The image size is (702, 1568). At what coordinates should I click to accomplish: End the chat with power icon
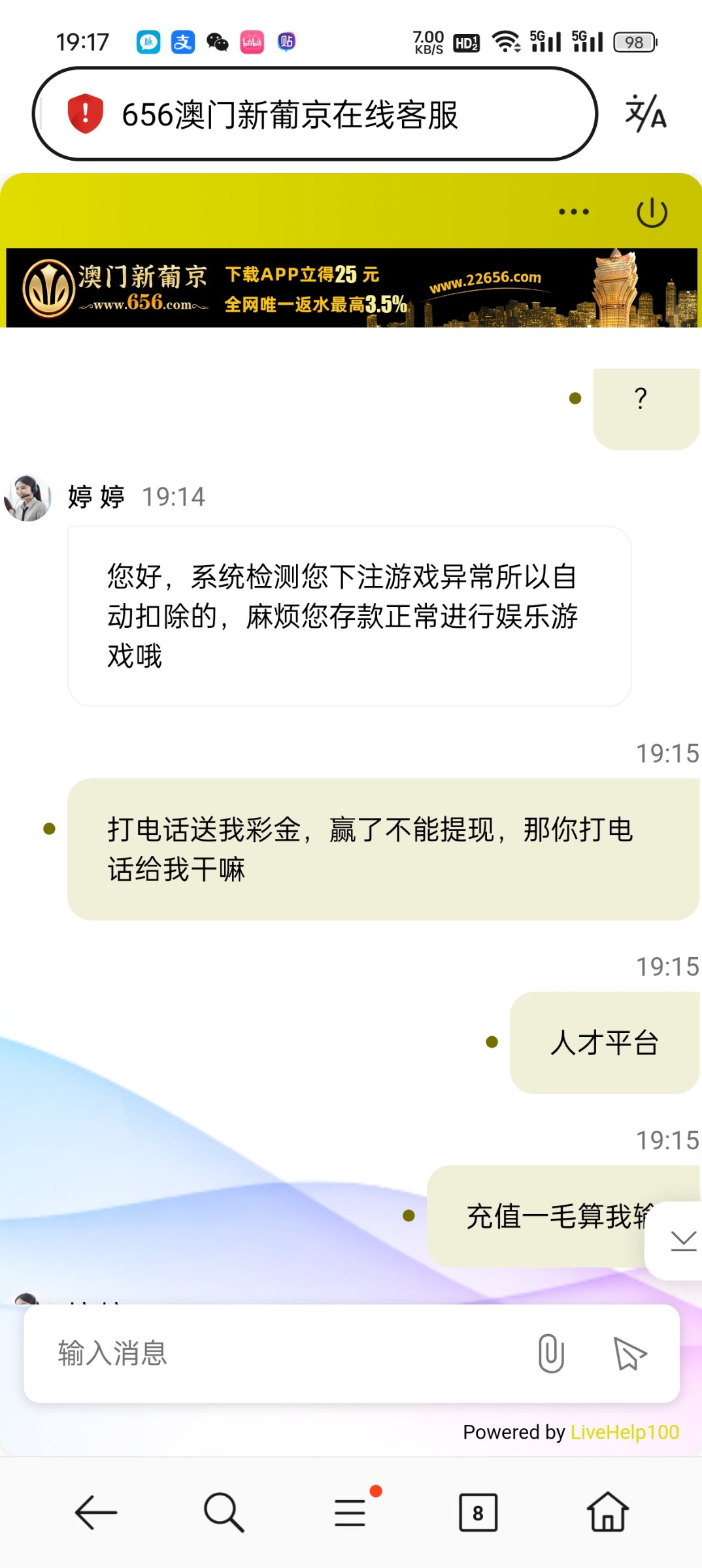[x=652, y=213]
